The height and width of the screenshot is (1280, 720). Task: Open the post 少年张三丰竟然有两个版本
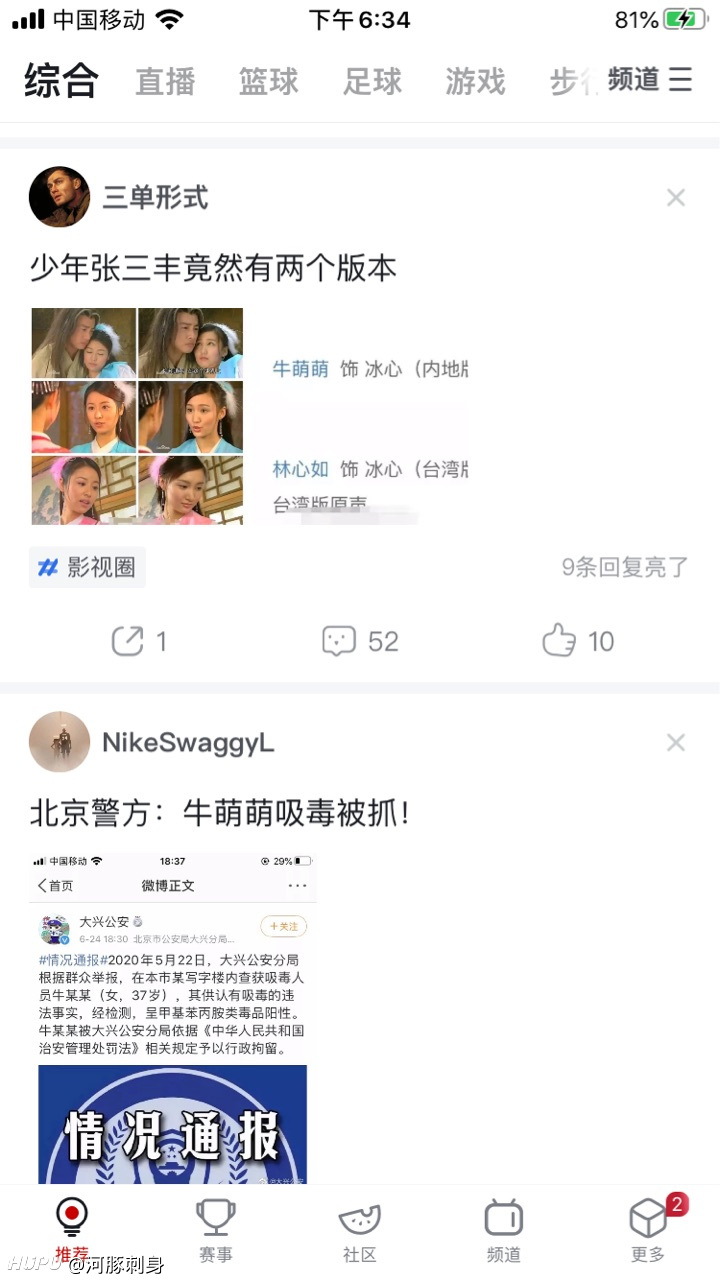pos(213,268)
